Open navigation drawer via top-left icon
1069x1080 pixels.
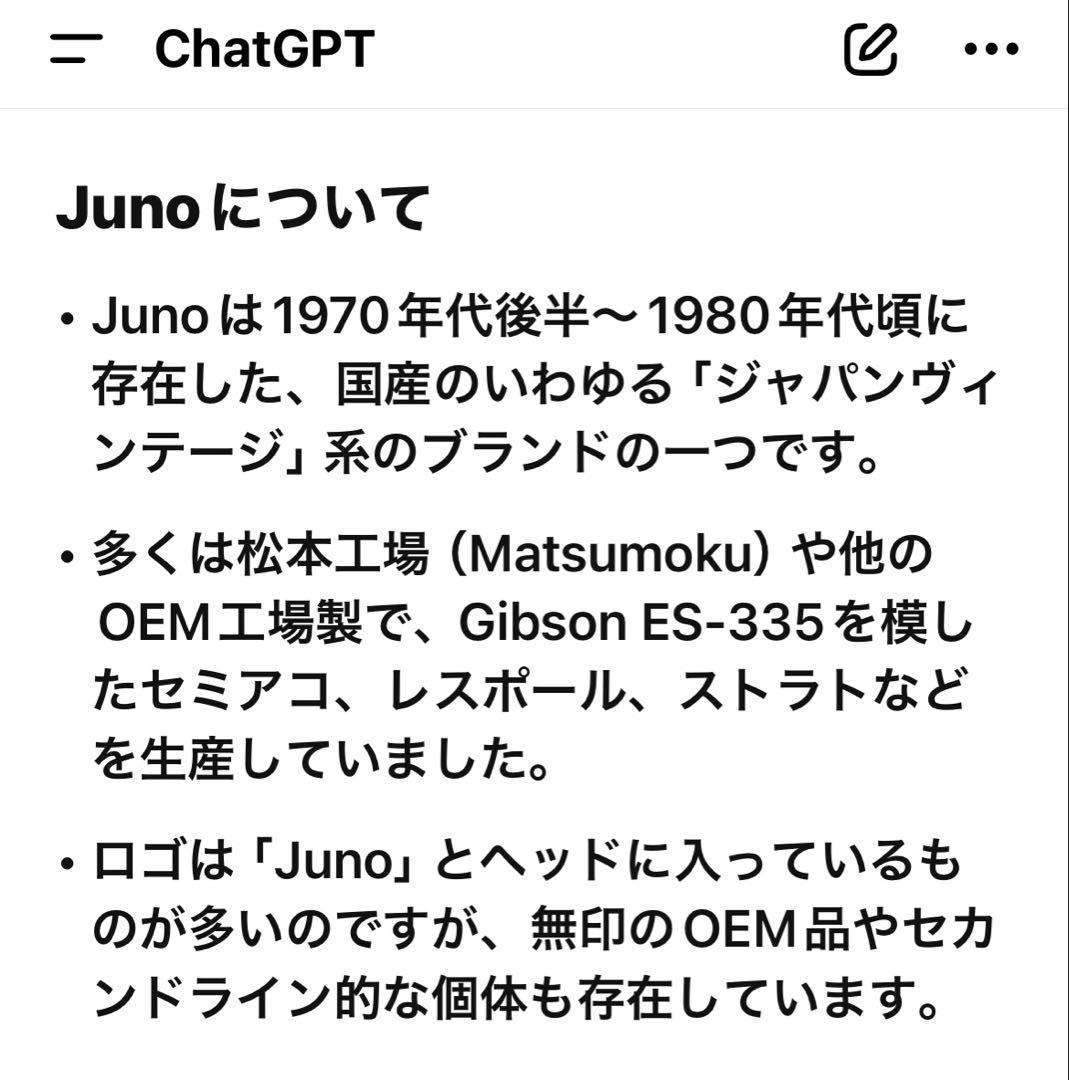pyautogui.click(x=77, y=47)
